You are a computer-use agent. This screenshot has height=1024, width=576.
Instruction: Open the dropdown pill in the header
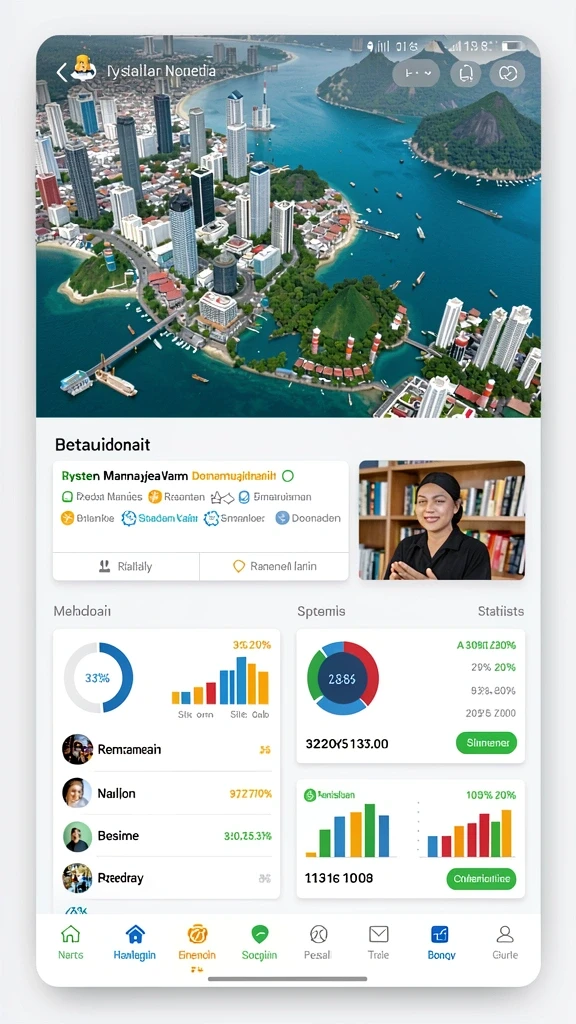point(416,73)
